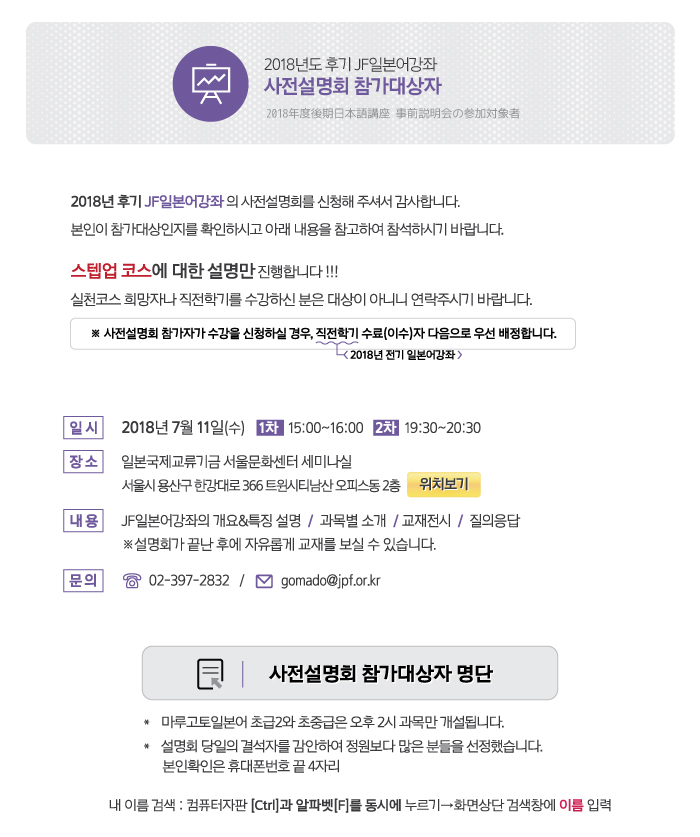Open the 사전설명회 참가대상자 명단 list
This screenshot has height=837, width=700.
coord(350,673)
